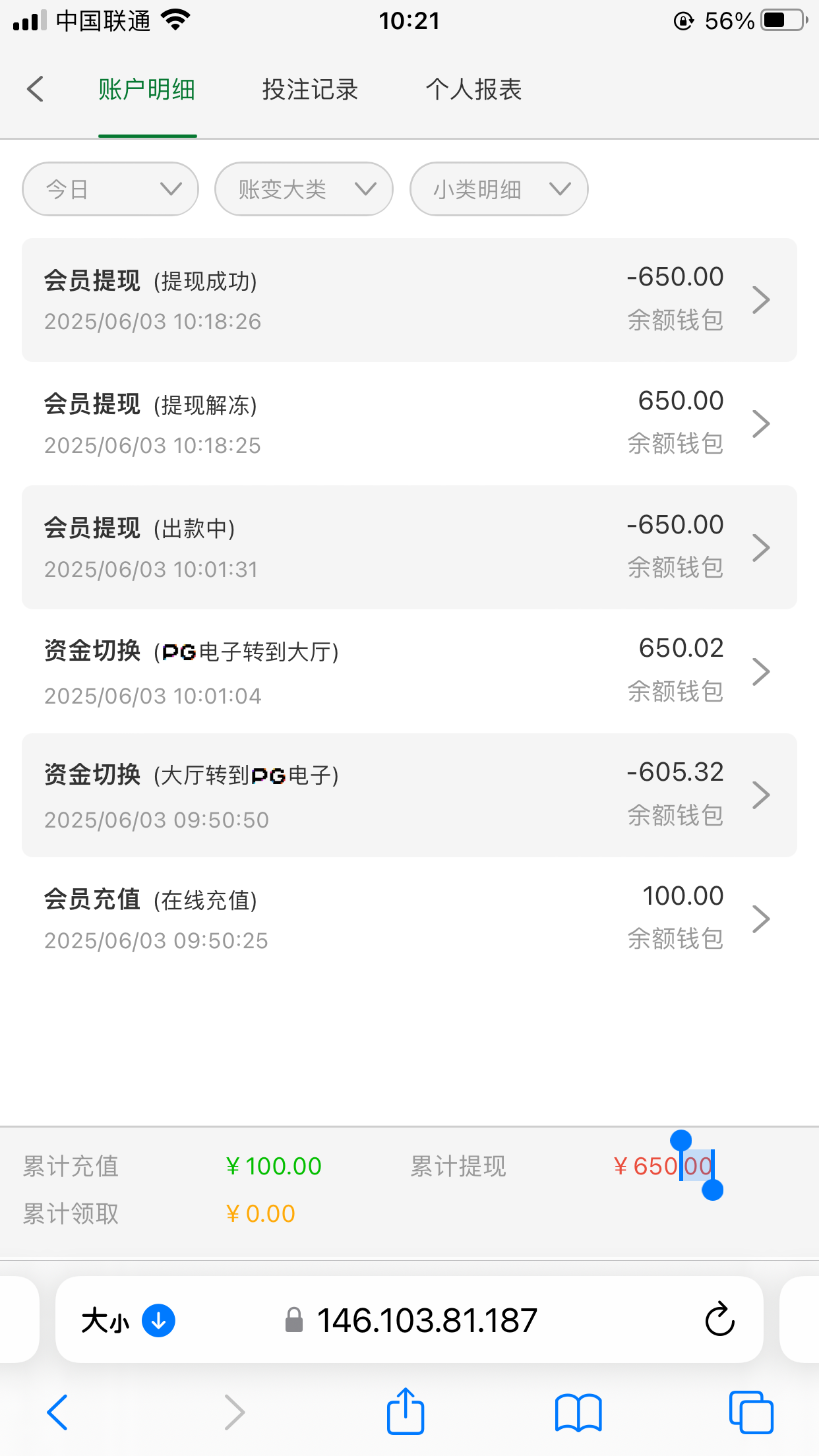Screen dimensions: 819x1456
Task: Share this page via Safari share icon
Action: coord(405,1412)
